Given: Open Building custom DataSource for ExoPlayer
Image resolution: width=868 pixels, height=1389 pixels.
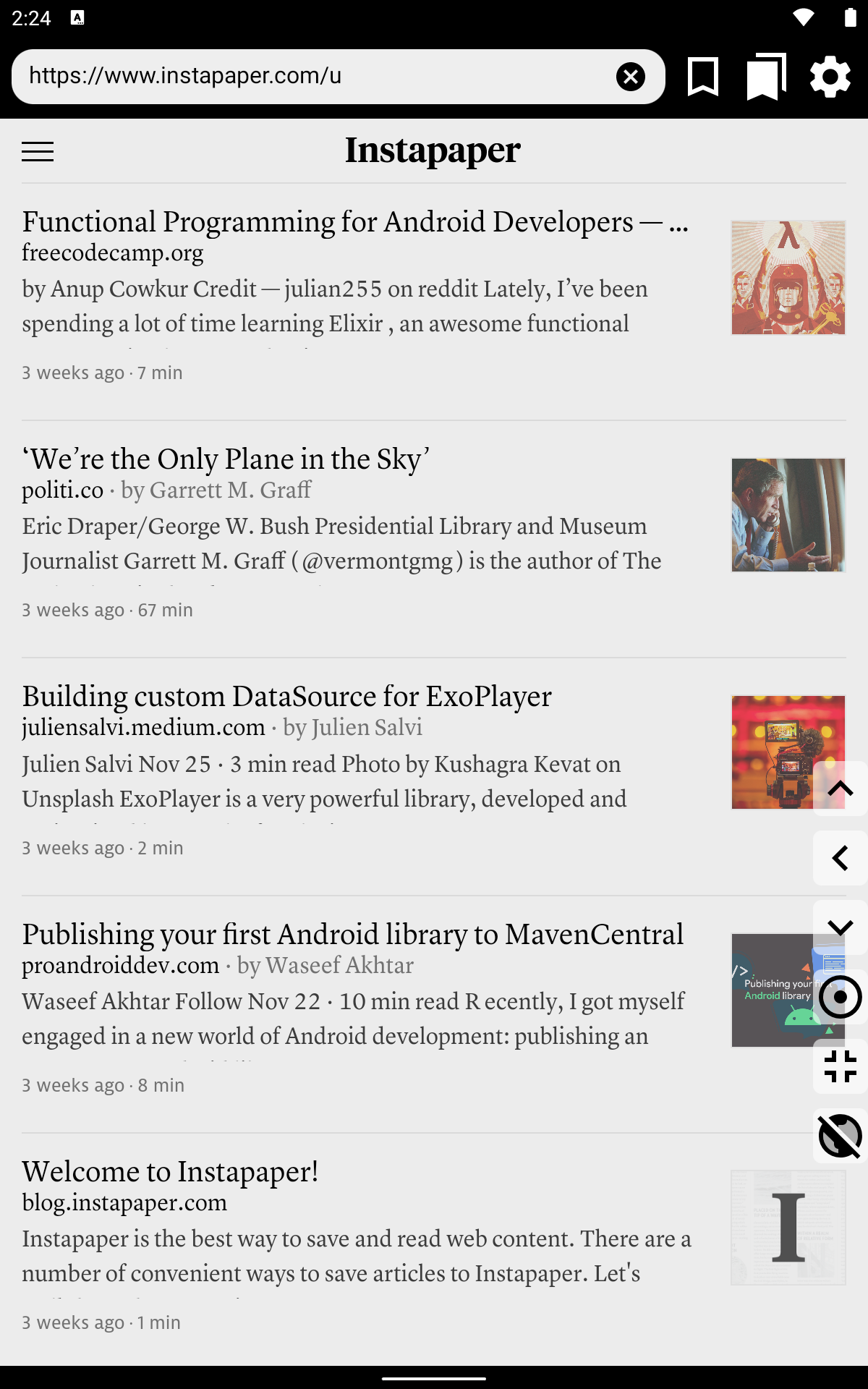Looking at the screenshot, I should click(286, 697).
